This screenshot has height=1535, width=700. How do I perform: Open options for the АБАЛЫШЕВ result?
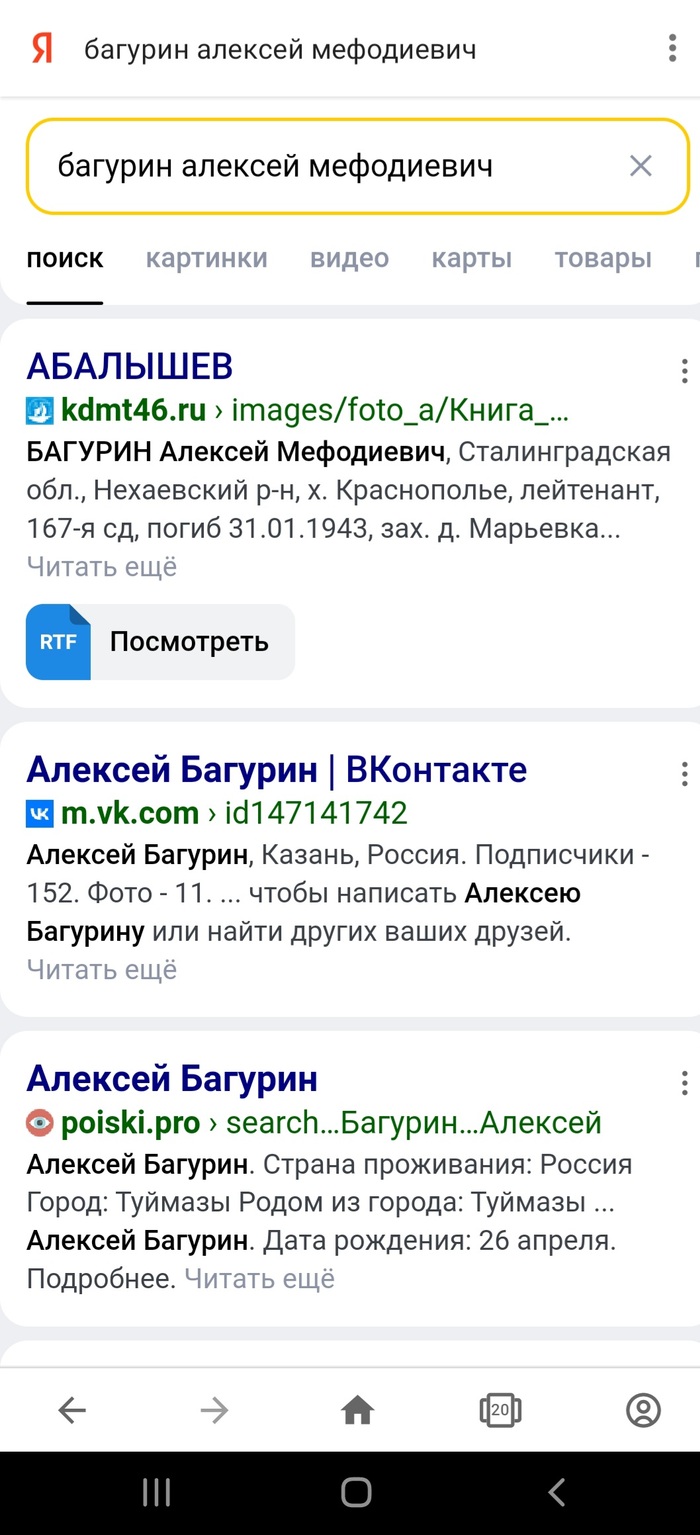click(684, 371)
